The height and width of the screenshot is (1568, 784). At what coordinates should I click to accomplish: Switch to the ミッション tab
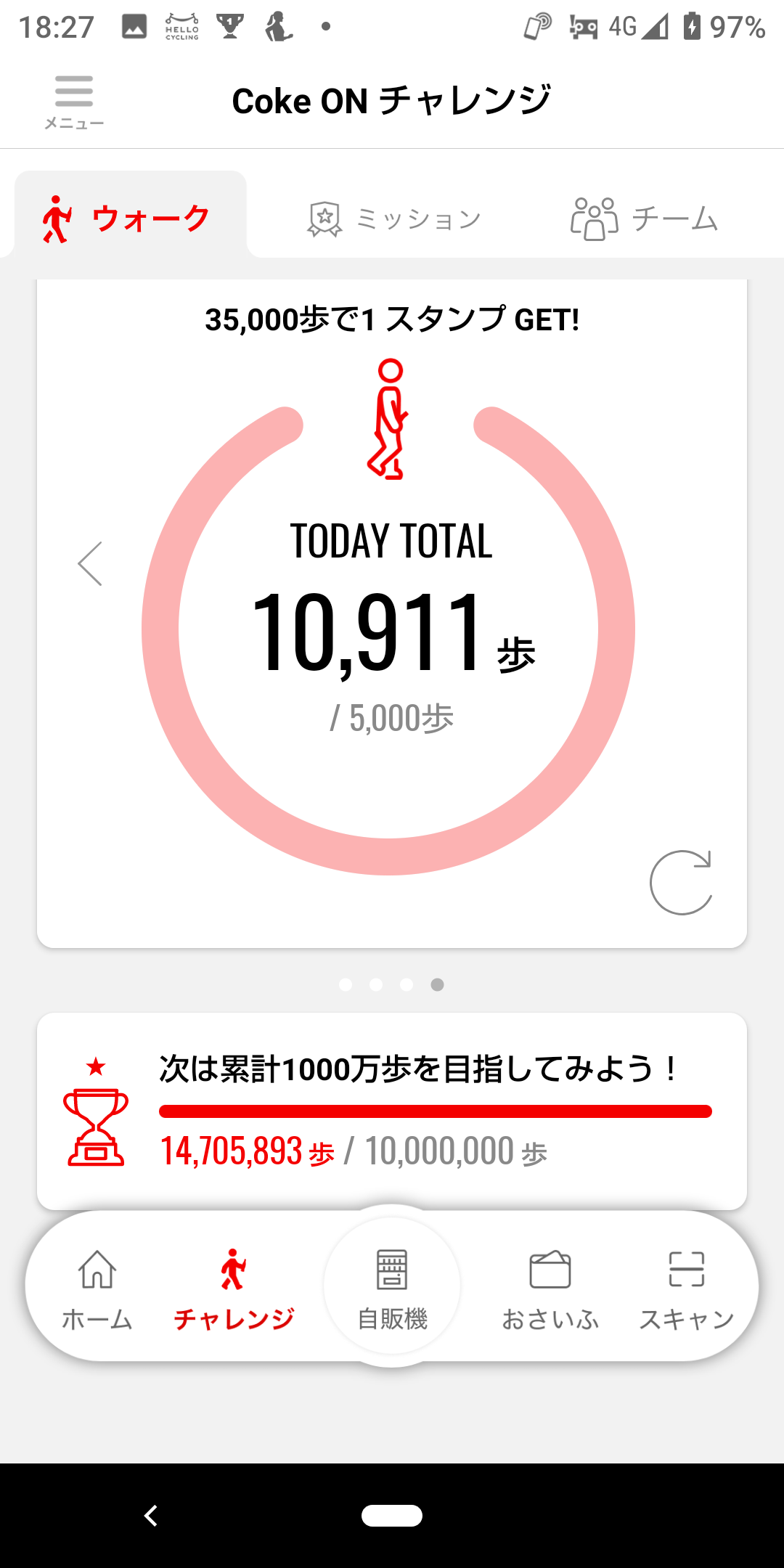click(x=396, y=218)
